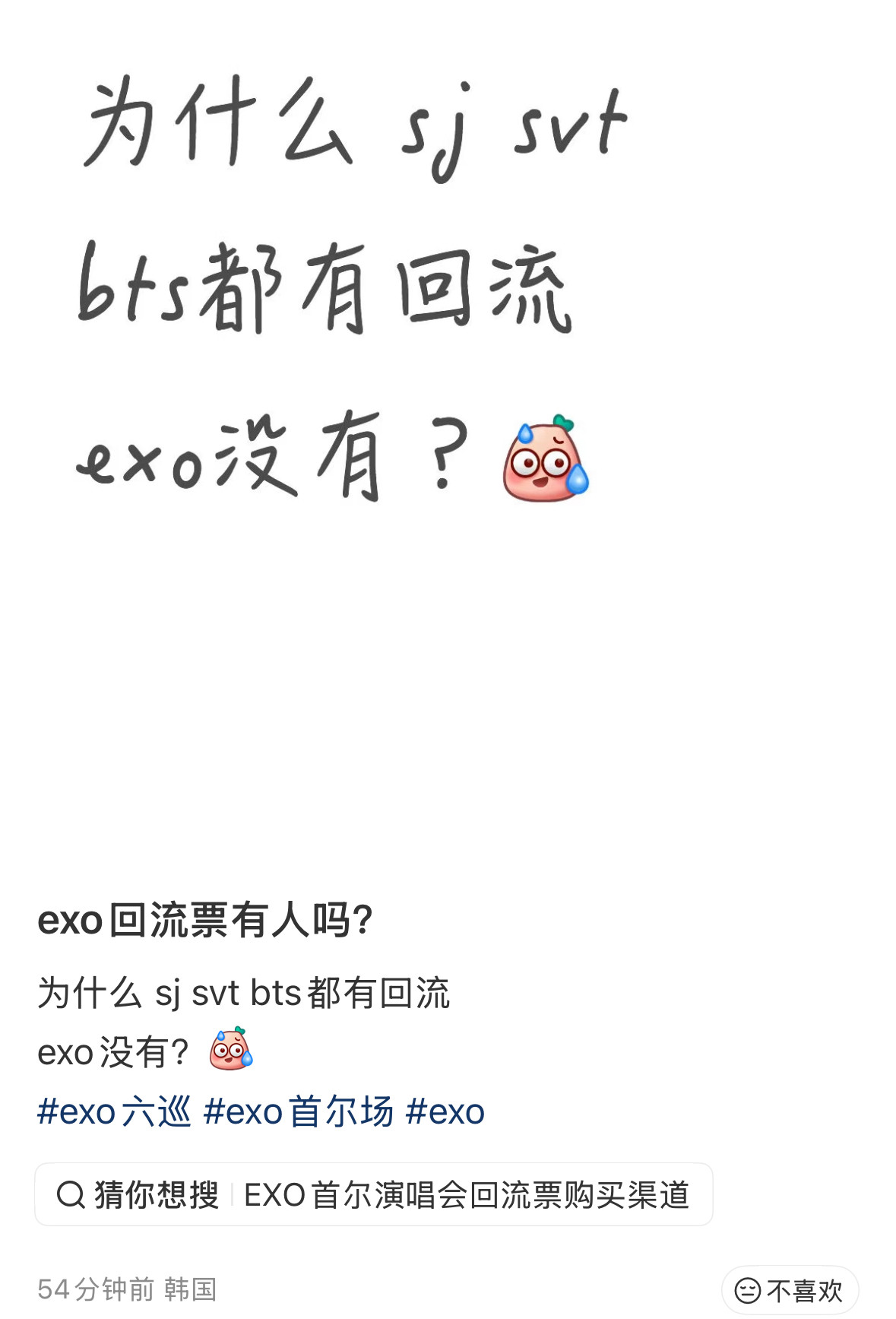Search EXO首尔演唱会回流票购买渠道 suggestion

click(465, 1194)
